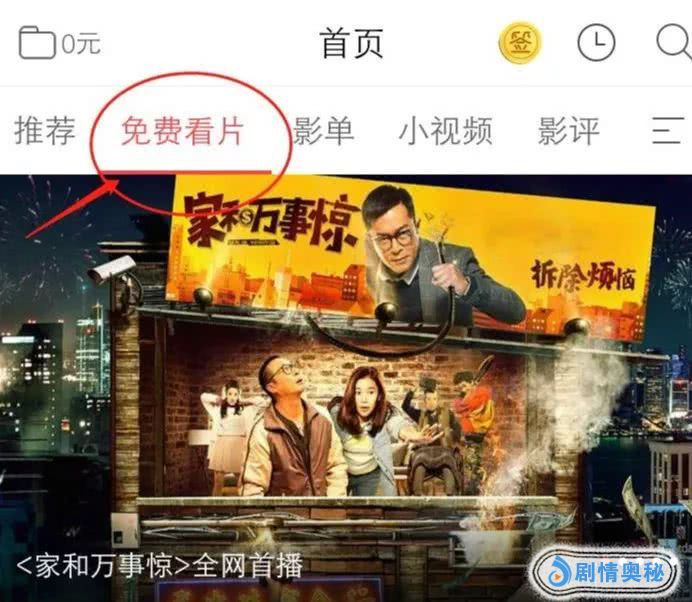Select the 免费看片 tab
This screenshot has width=692, height=602.
183,131
